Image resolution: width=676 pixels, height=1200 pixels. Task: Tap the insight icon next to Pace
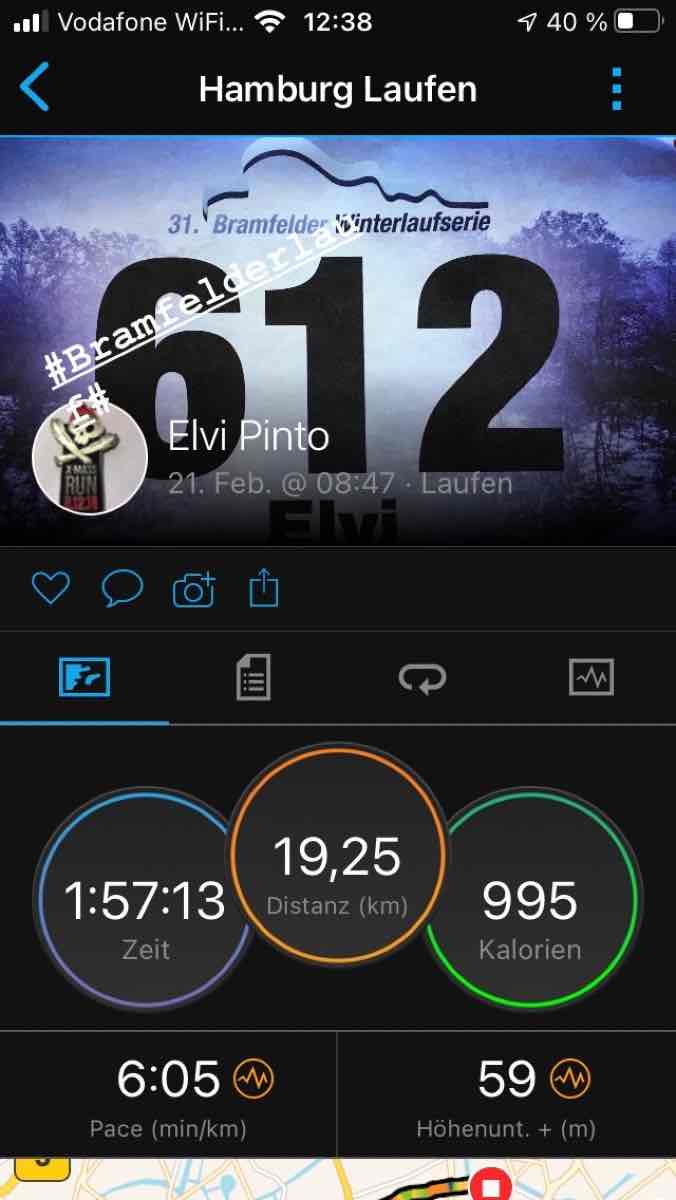coord(253,1079)
